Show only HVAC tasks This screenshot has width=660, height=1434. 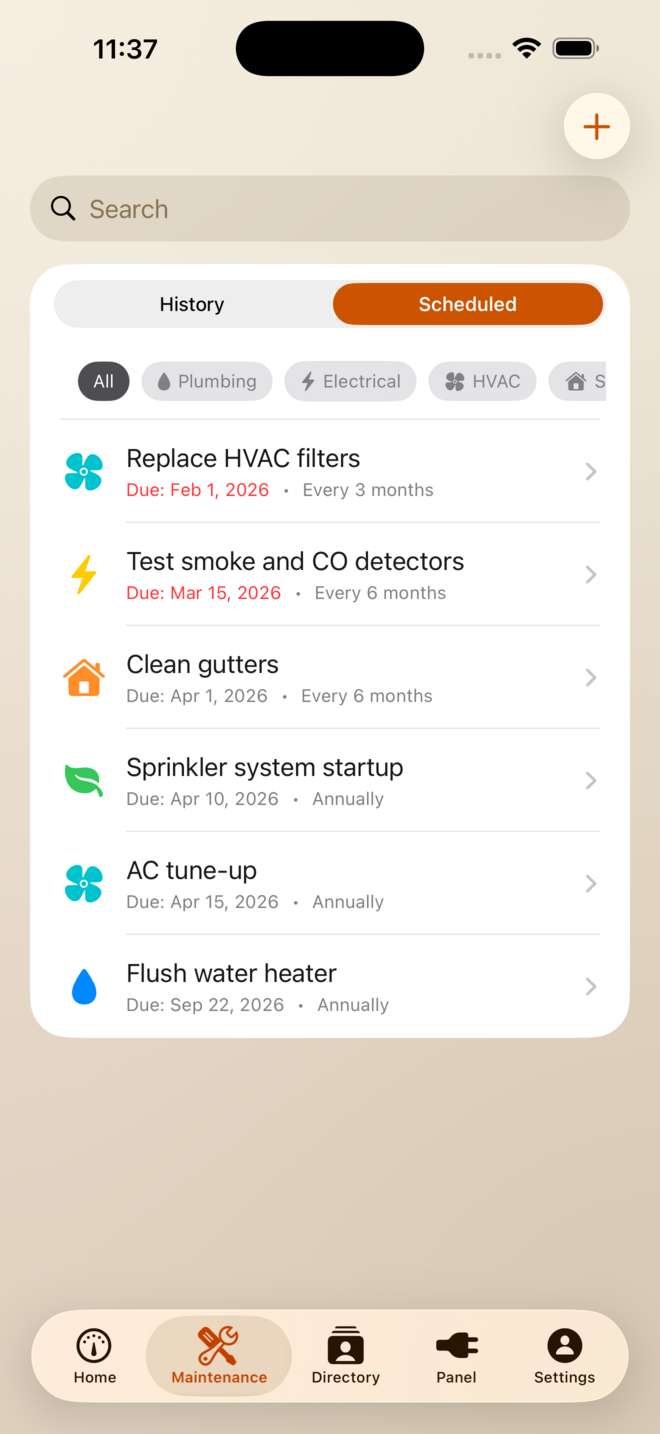point(482,381)
